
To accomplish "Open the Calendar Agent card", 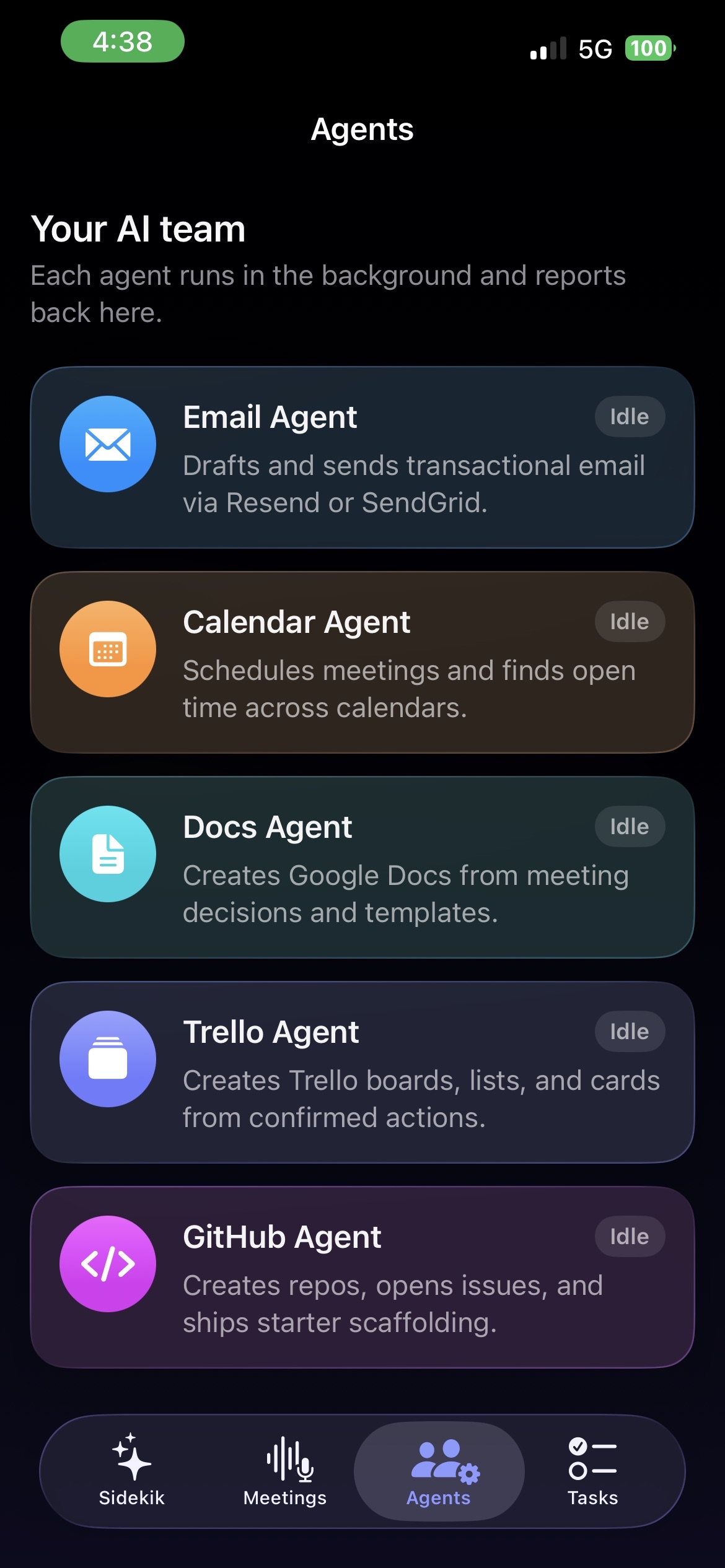I will (x=362, y=662).
